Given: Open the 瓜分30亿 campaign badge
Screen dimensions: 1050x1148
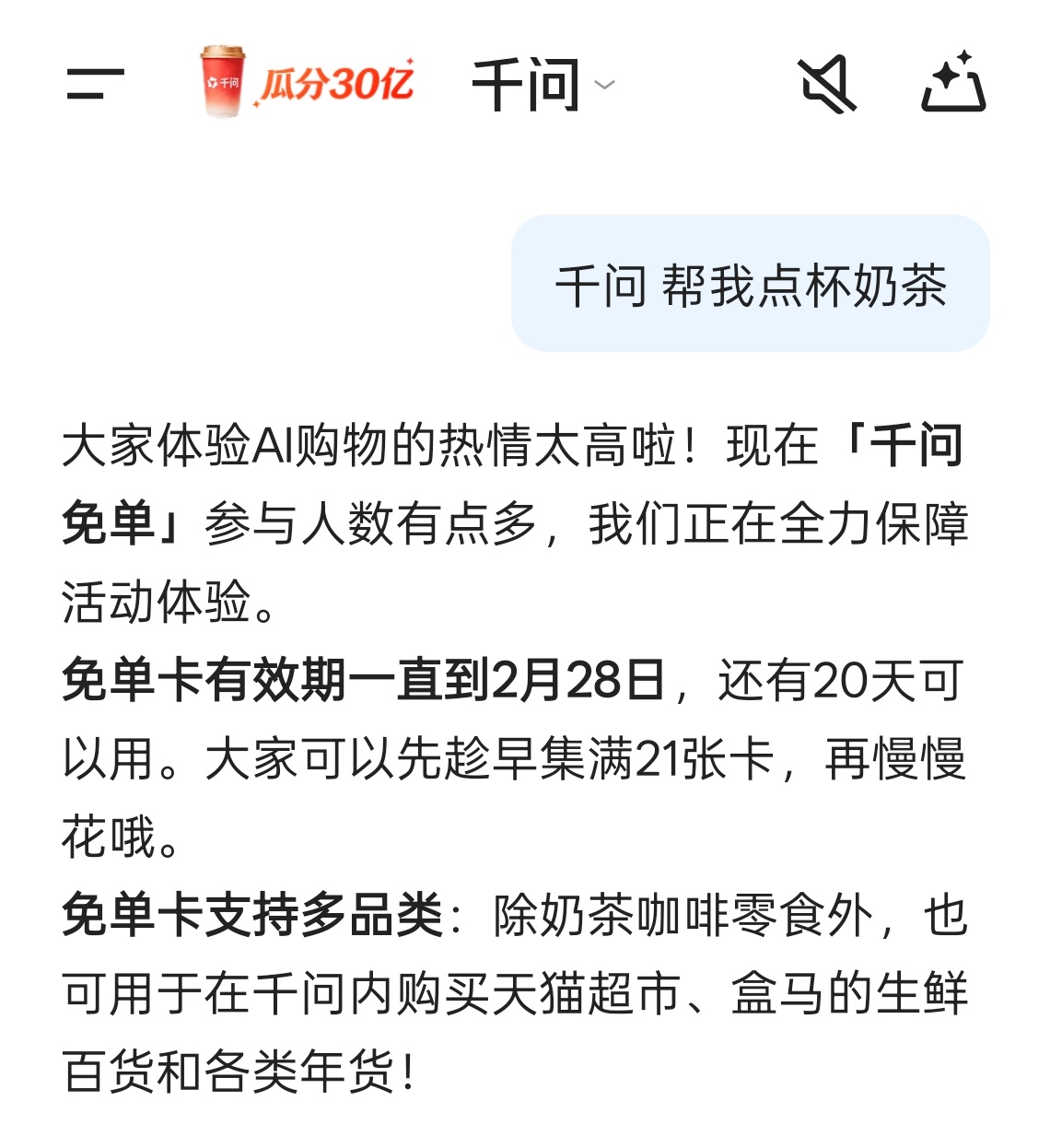Looking at the screenshot, I should coord(340,85).
